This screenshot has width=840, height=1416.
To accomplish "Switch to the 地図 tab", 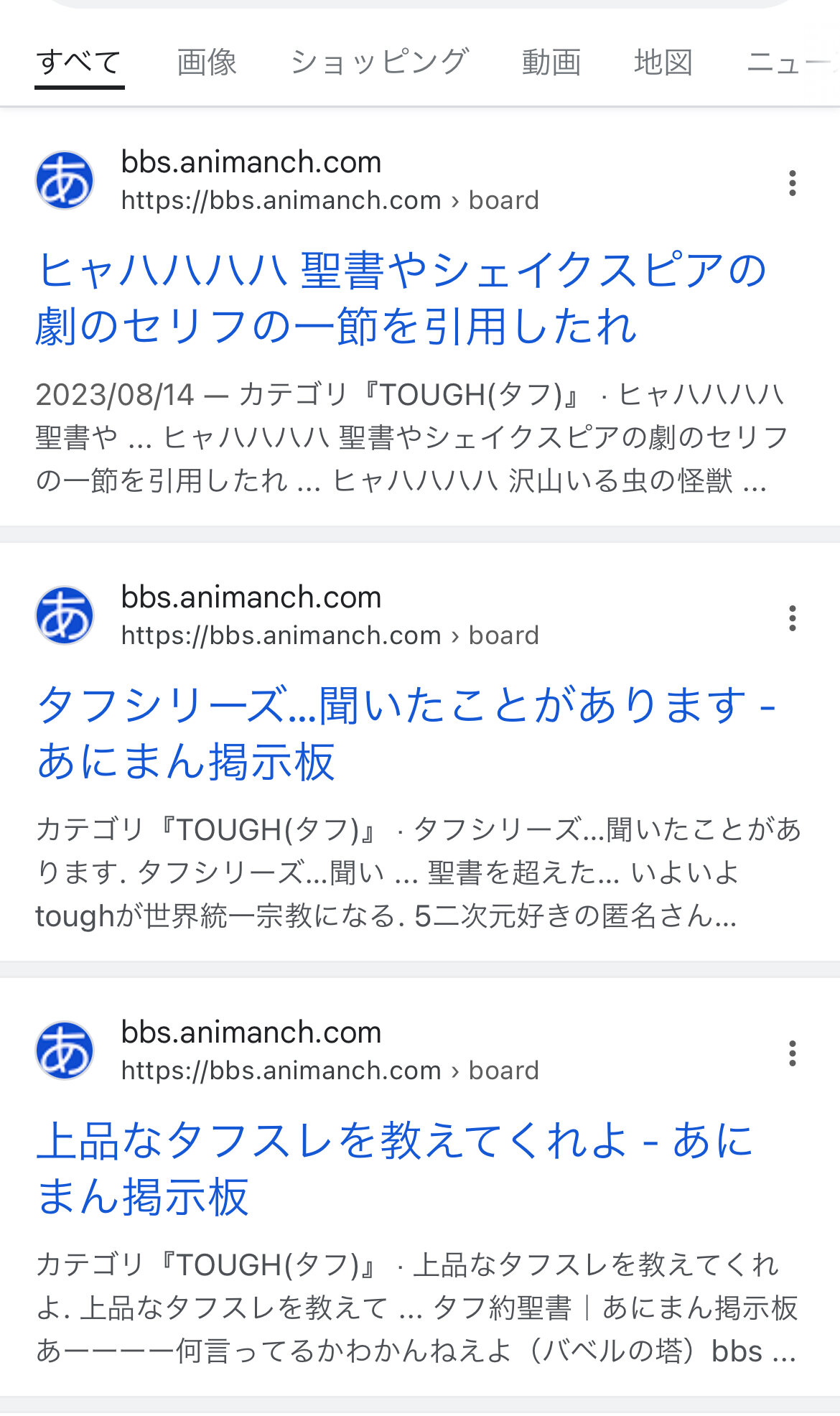I will coord(663,62).
